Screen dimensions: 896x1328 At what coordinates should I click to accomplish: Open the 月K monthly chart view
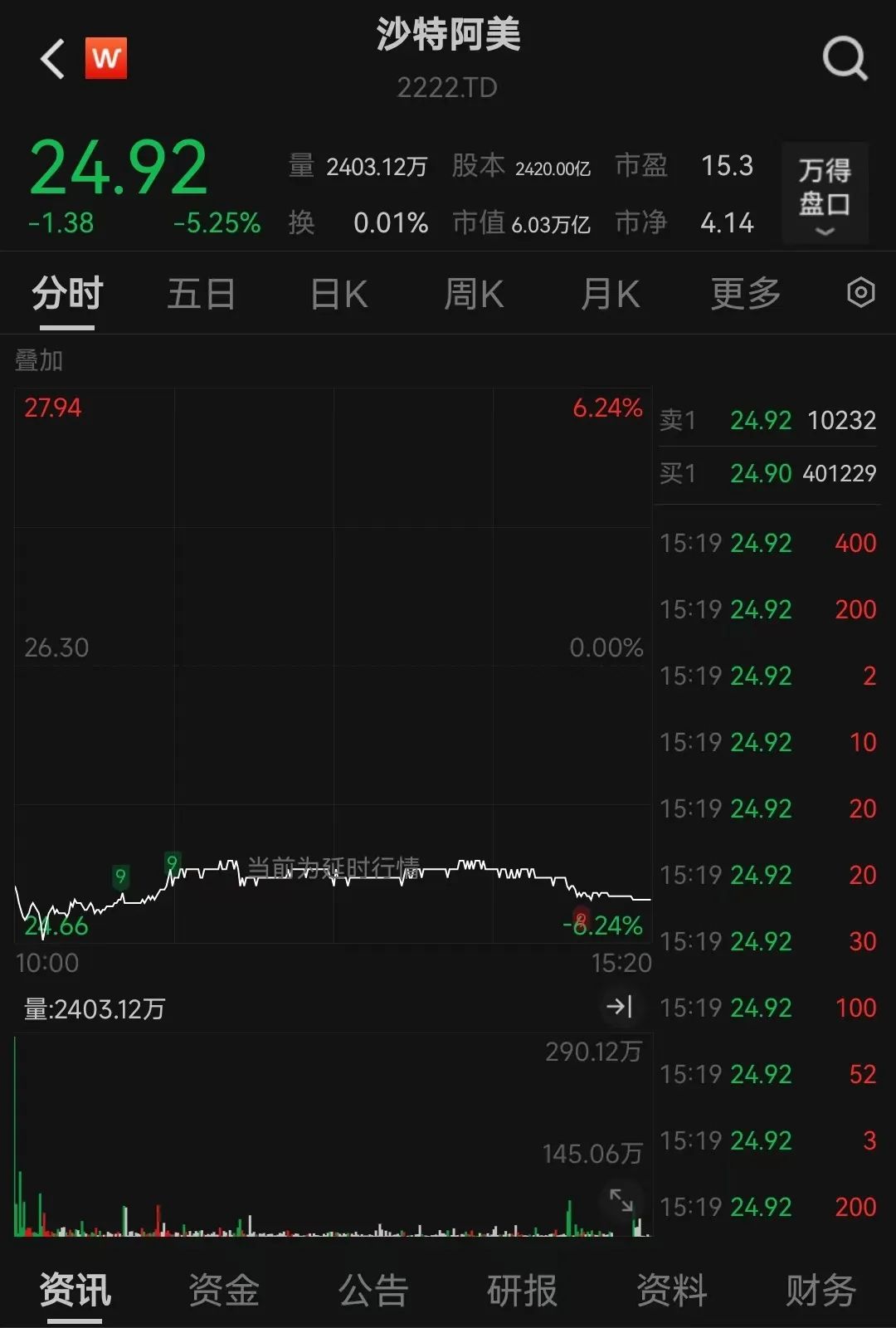610,292
